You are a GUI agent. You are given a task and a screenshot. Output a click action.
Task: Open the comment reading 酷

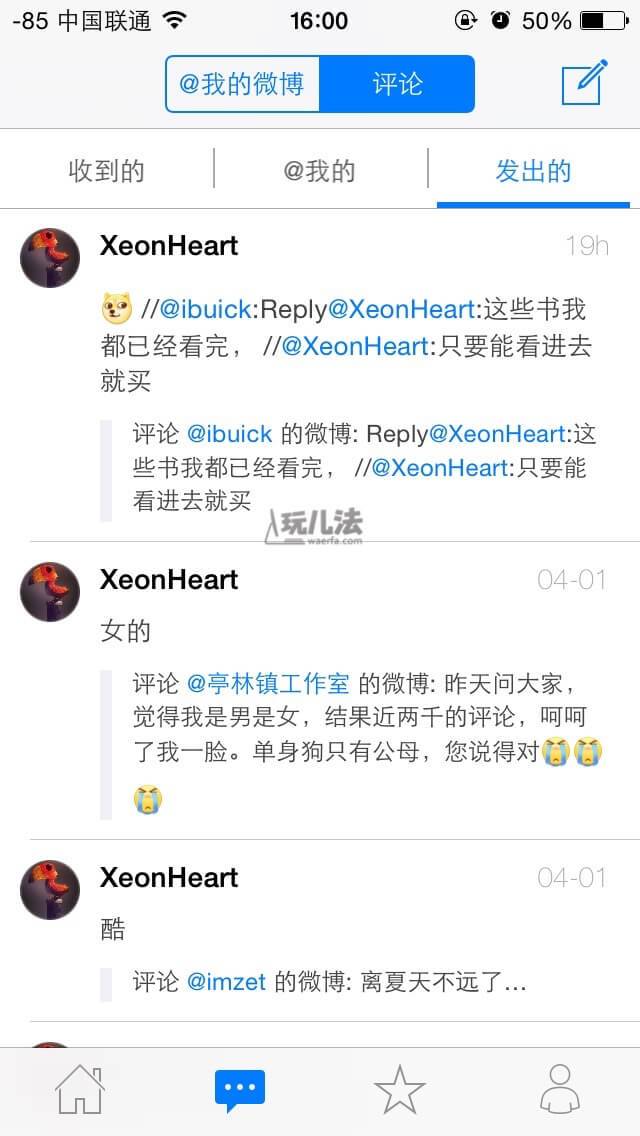coord(113,929)
